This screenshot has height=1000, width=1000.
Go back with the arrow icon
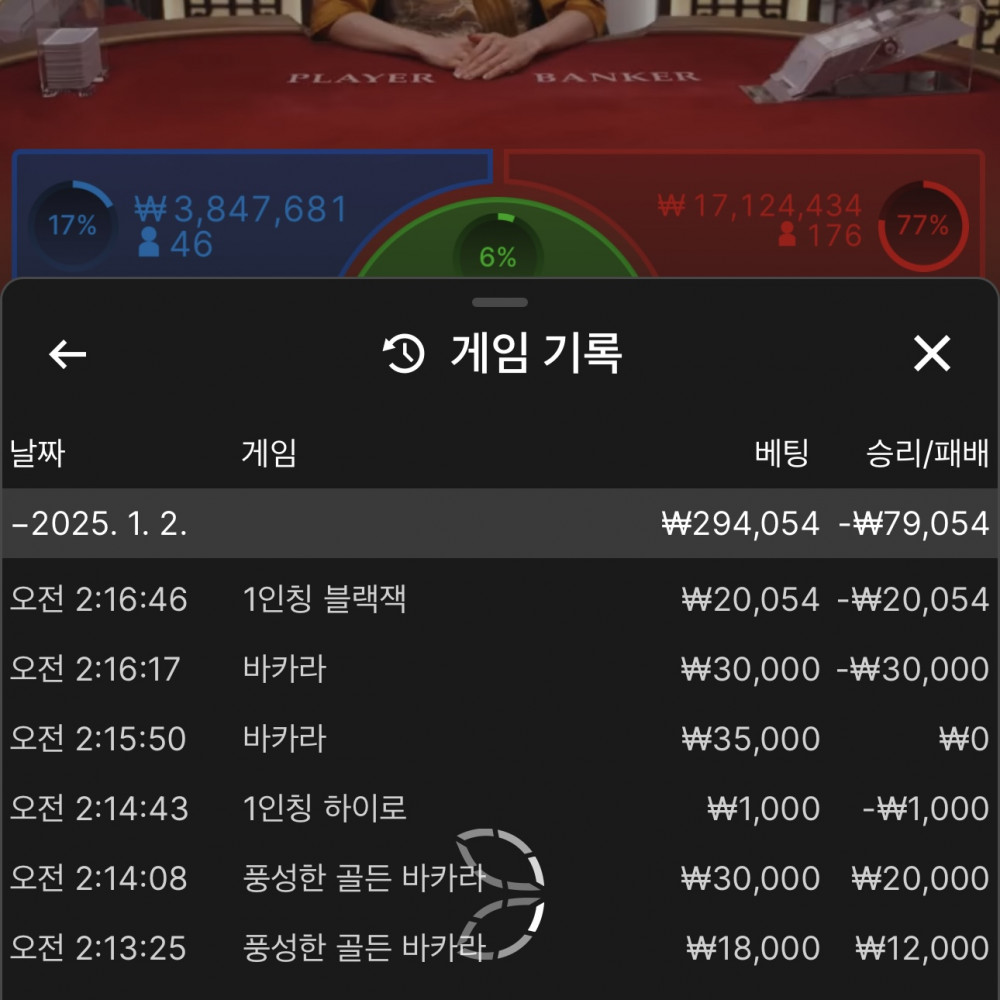click(68, 354)
